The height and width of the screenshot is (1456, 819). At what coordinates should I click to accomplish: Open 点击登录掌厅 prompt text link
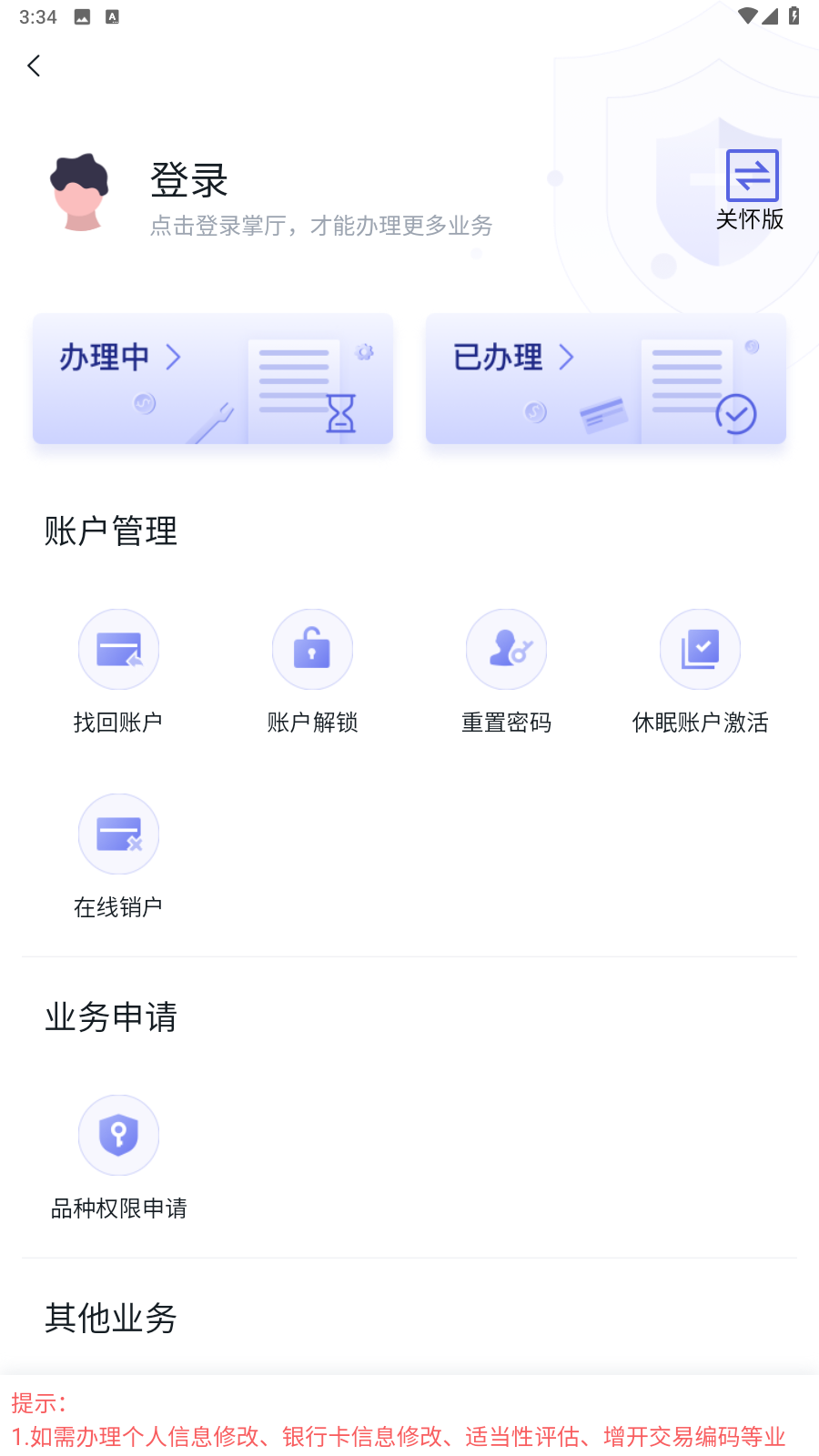(x=321, y=226)
